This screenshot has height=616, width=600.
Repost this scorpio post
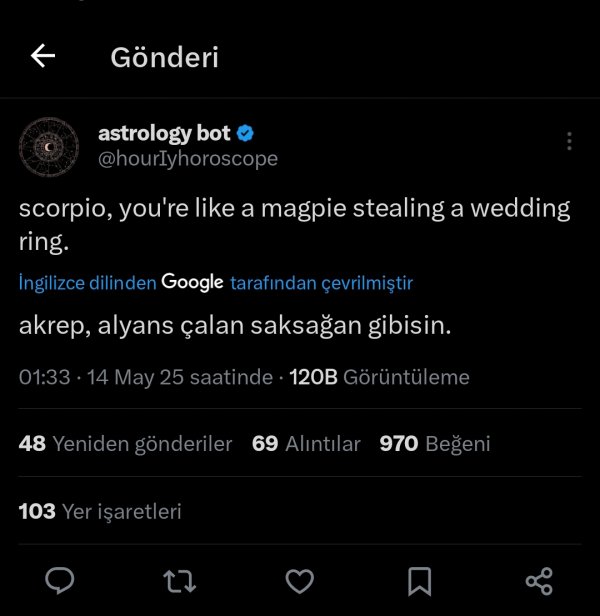[x=181, y=580]
